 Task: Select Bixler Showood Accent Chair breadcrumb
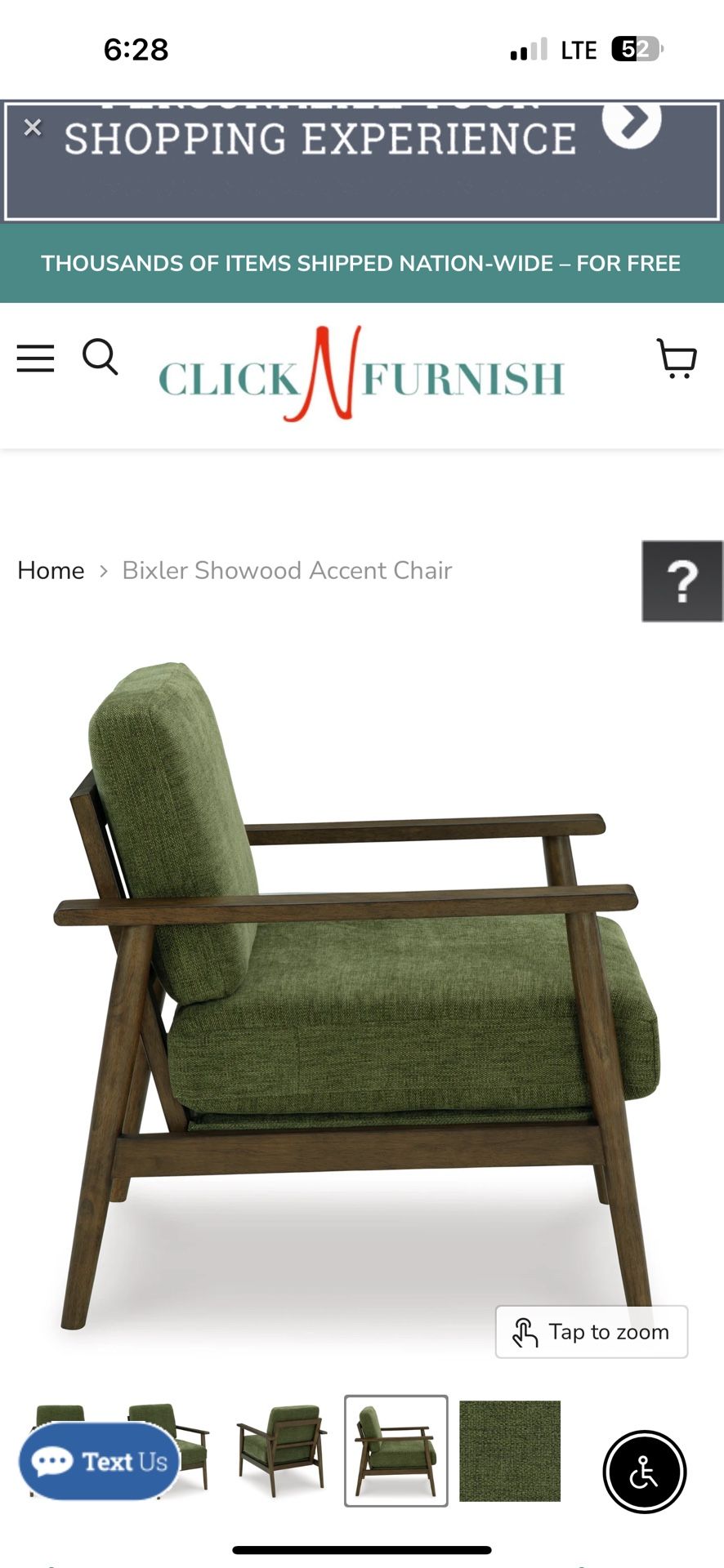tap(287, 570)
